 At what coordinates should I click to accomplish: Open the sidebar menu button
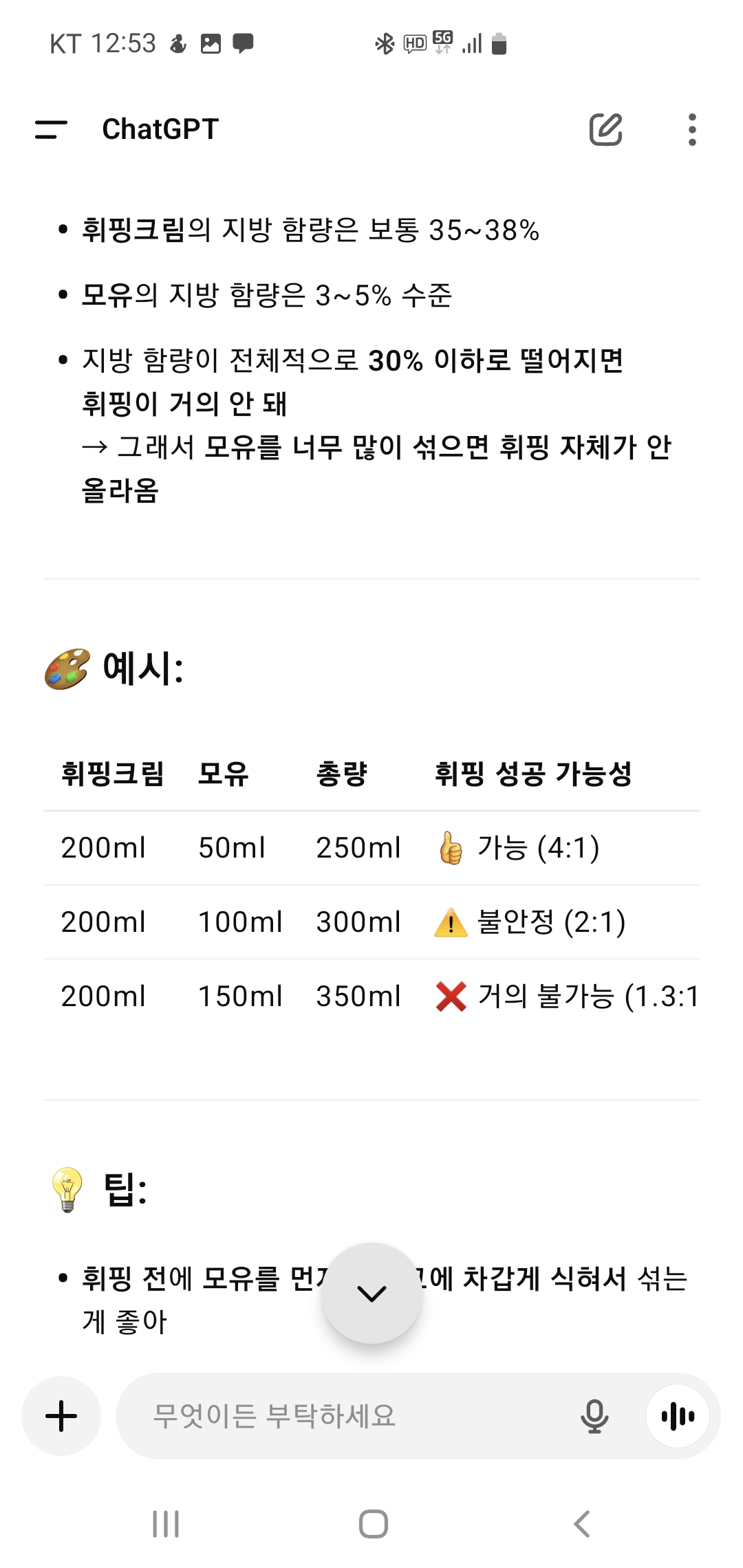pyautogui.click(x=52, y=129)
